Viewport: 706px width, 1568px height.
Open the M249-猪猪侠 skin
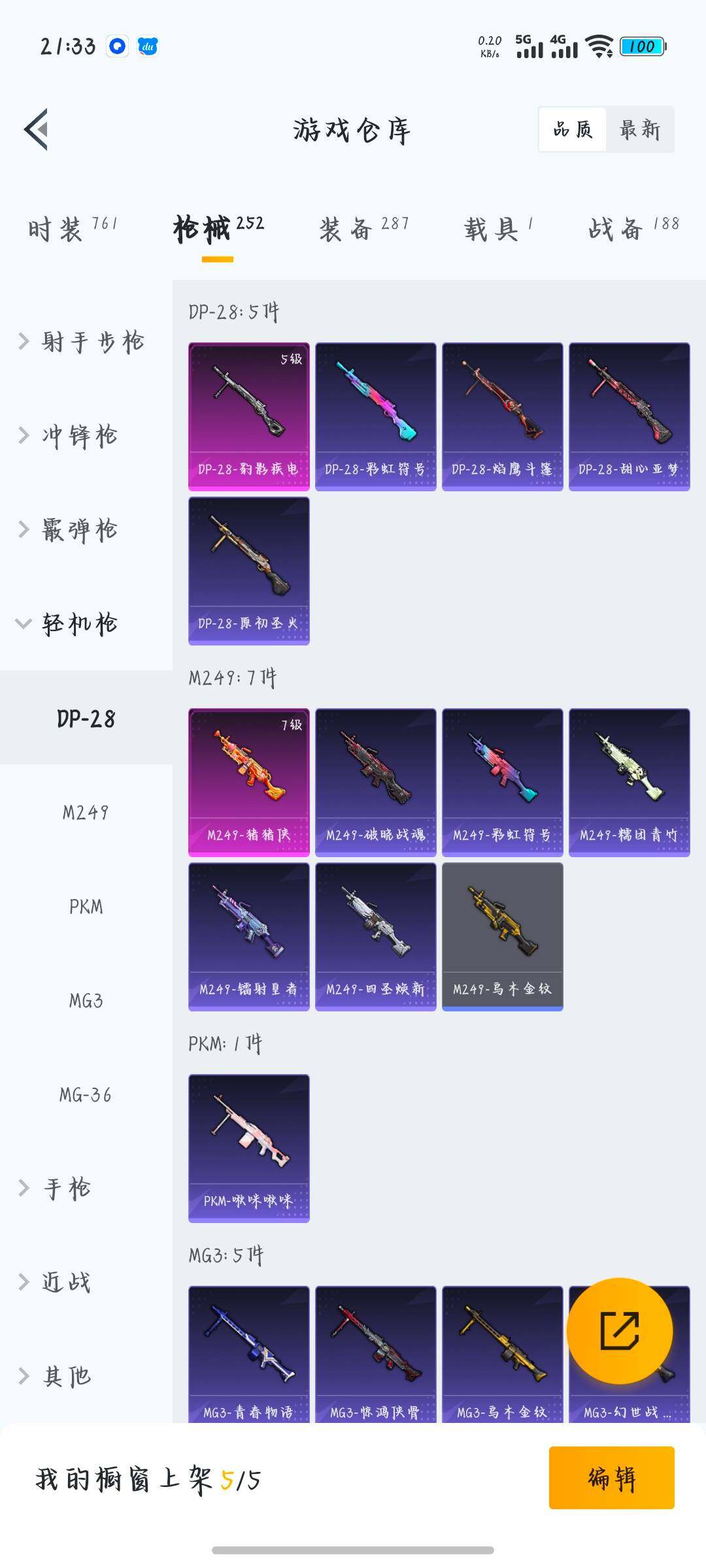(248, 782)
